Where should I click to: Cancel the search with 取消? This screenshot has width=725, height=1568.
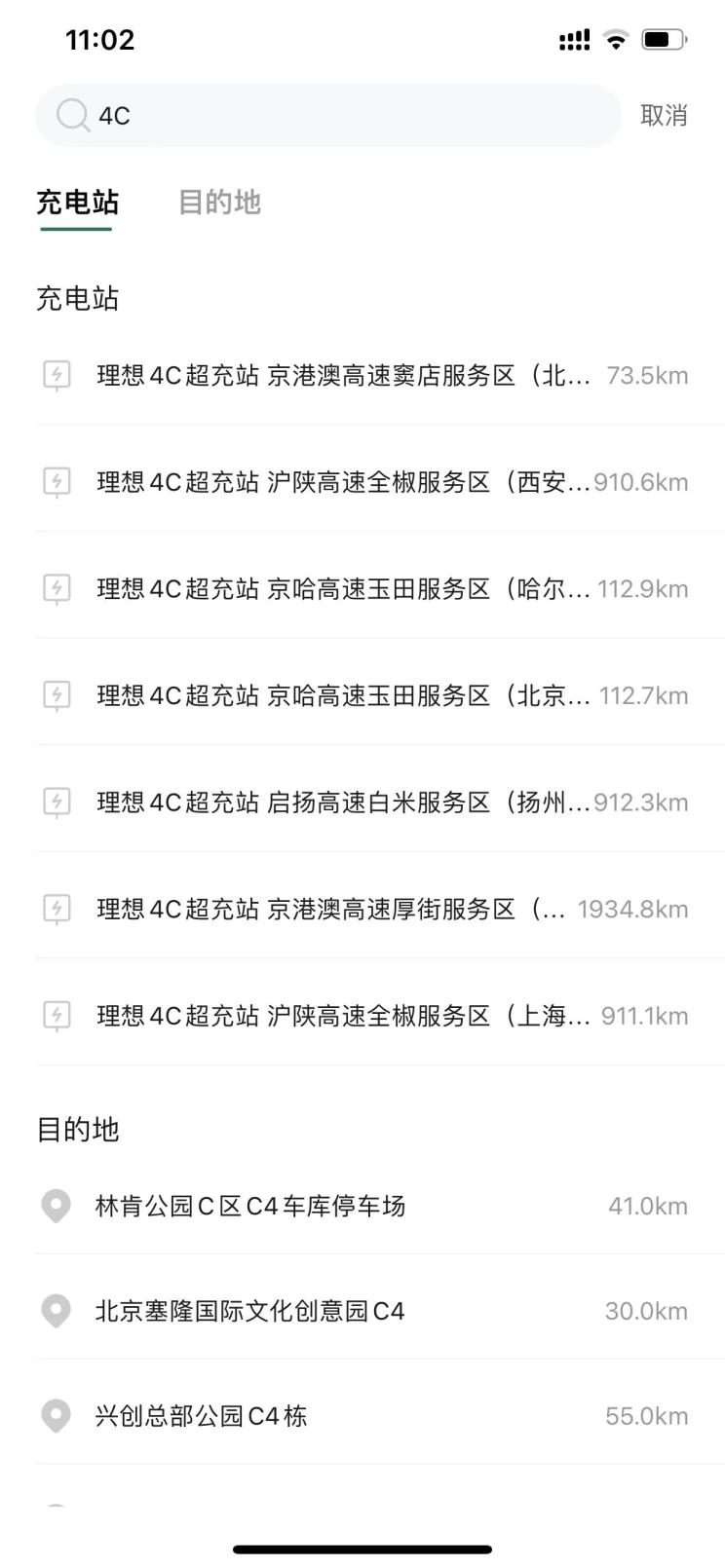point(664,116)
